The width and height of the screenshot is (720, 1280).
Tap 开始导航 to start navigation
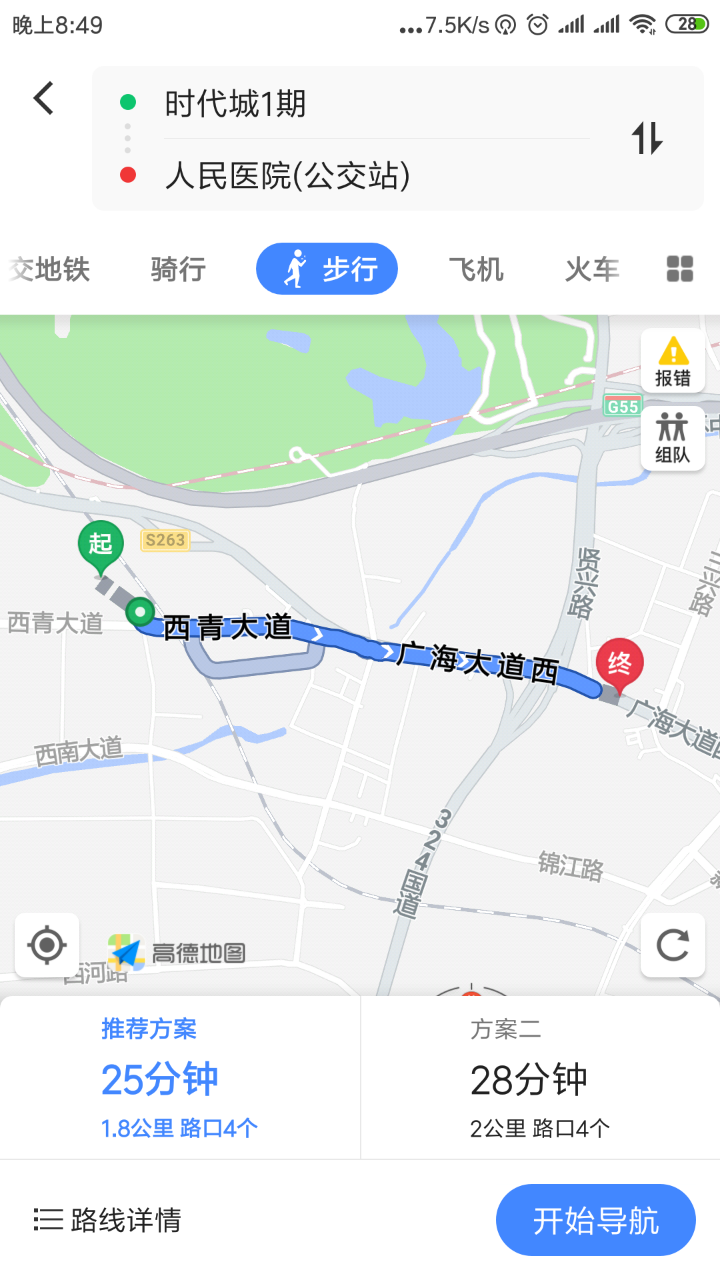596,1219
